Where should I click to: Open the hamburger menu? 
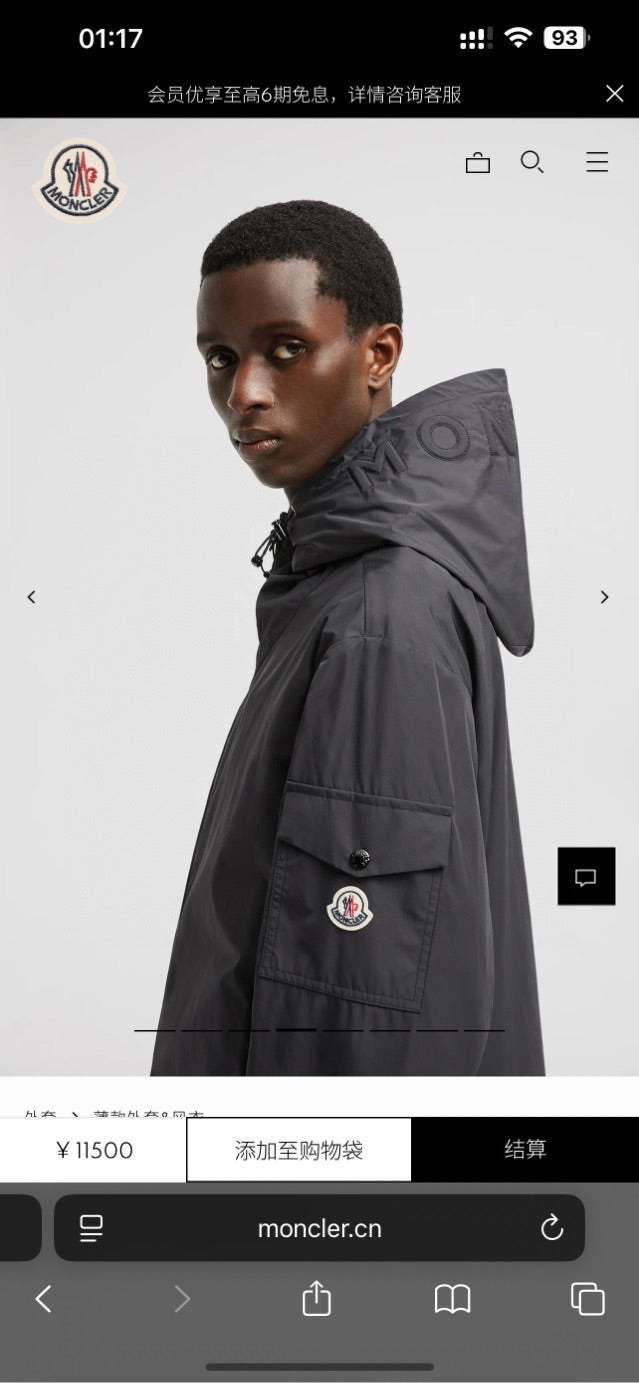[x=597, y=162]
